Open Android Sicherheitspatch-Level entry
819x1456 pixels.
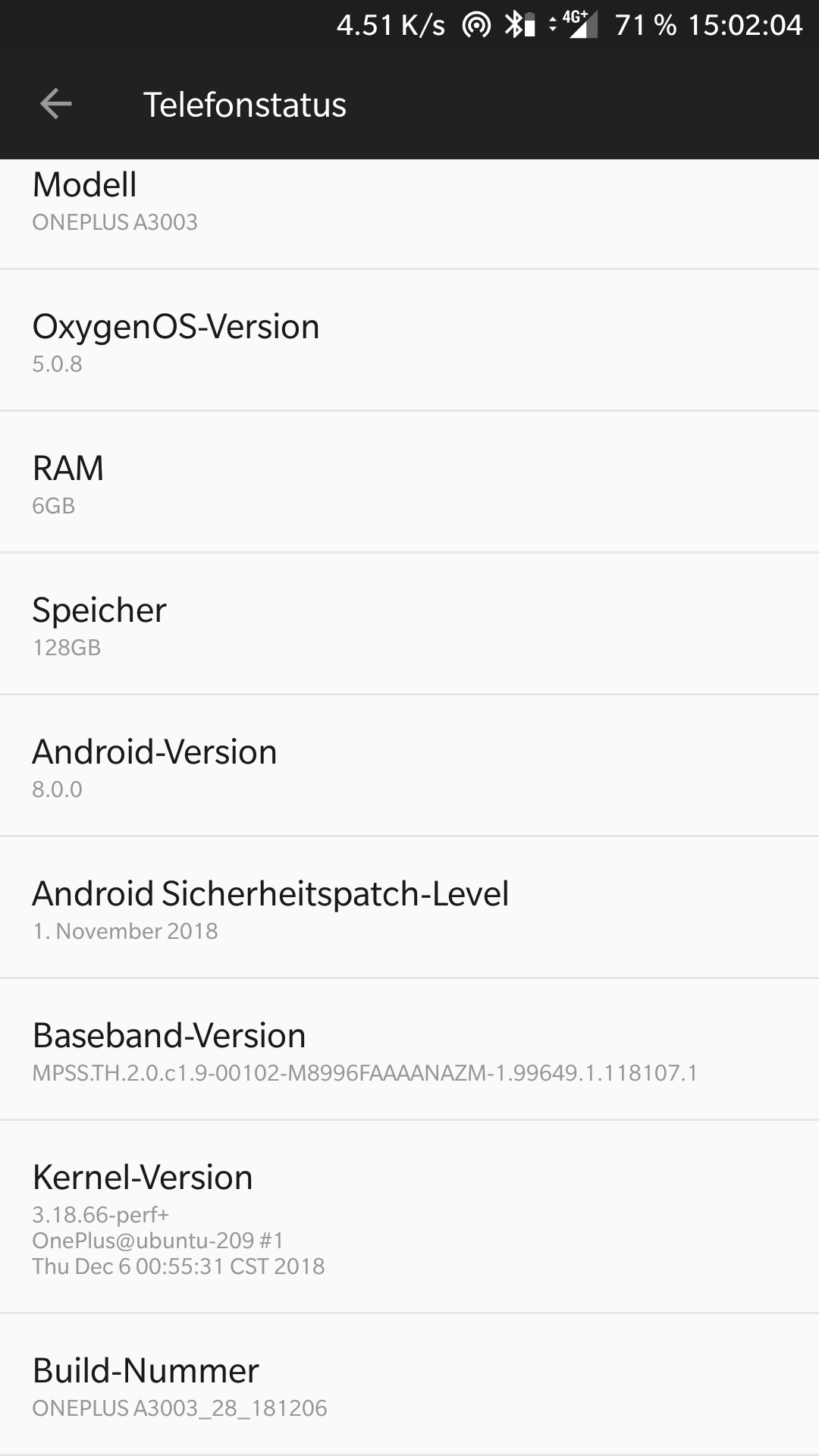click(x=409, y=908)
